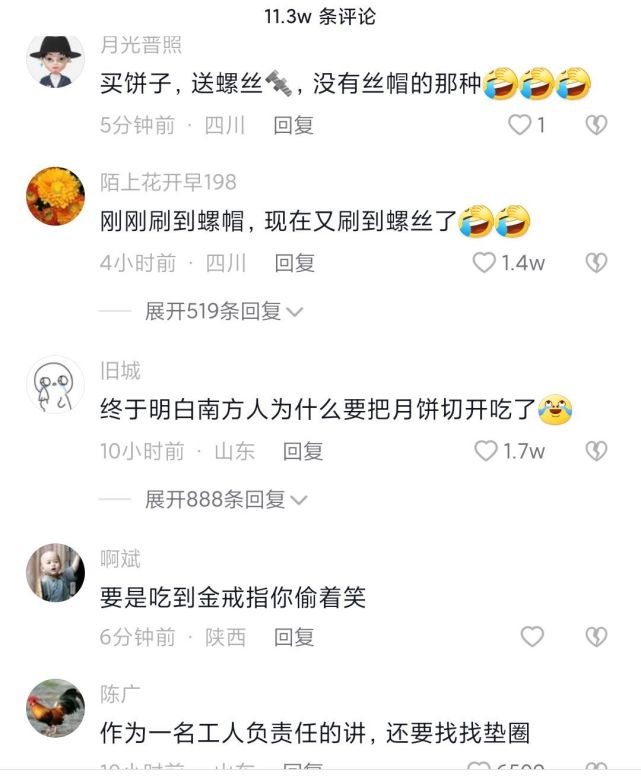Screen dimensions: 641x778
Task: Reply to 陌上花开早198's comment
Action: click(295, 263)
